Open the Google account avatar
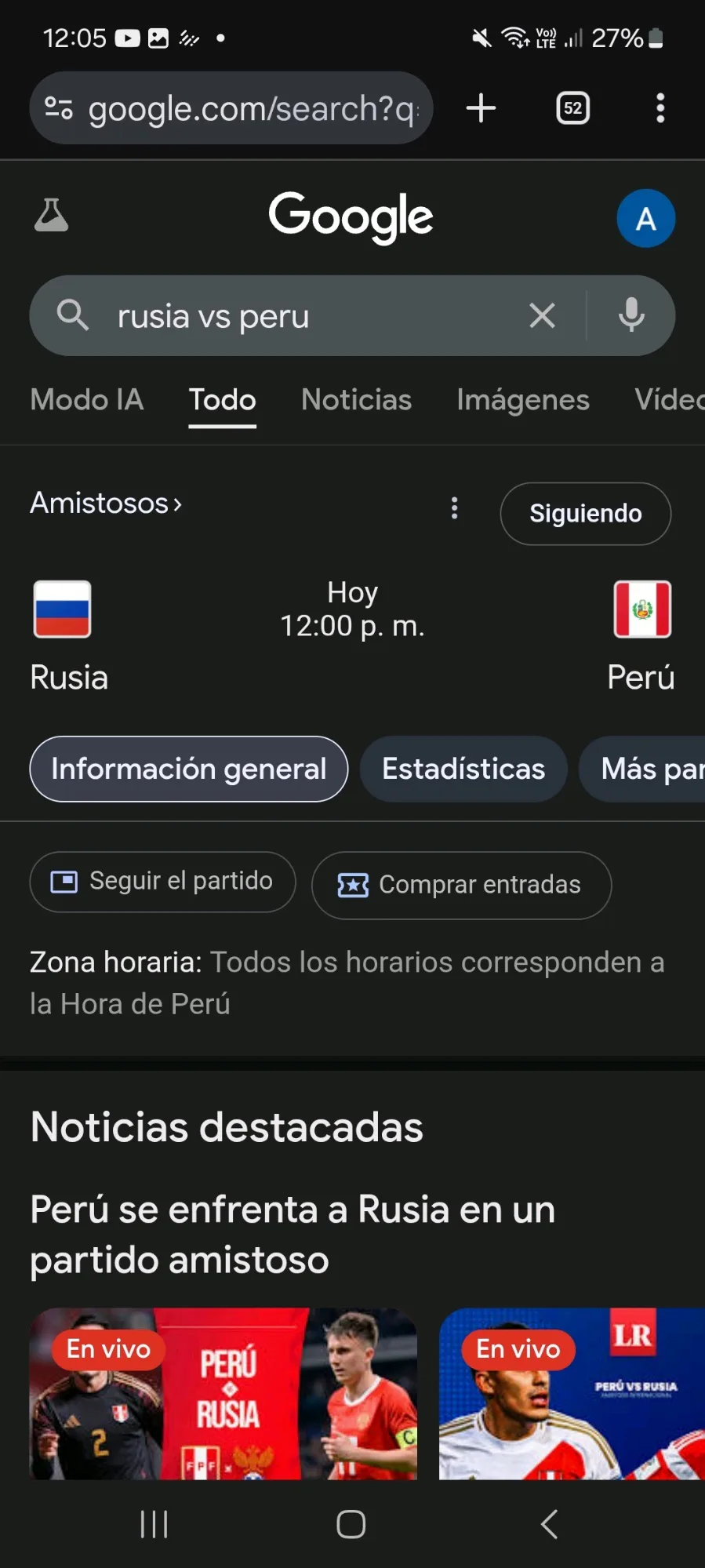 (x=645, y=219)
